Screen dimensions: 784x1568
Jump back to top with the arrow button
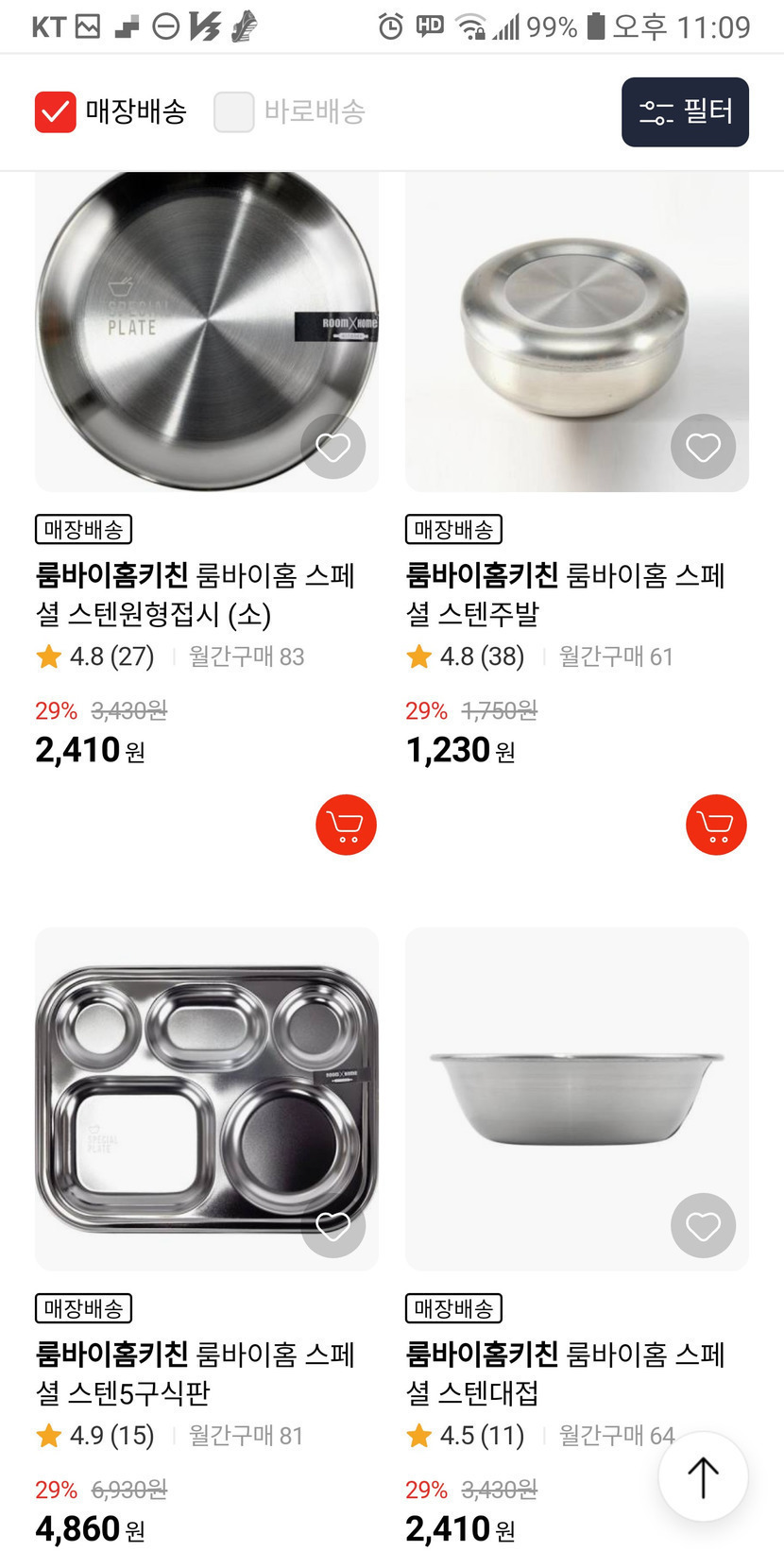pyautogui.click(x=703, y=1477)
